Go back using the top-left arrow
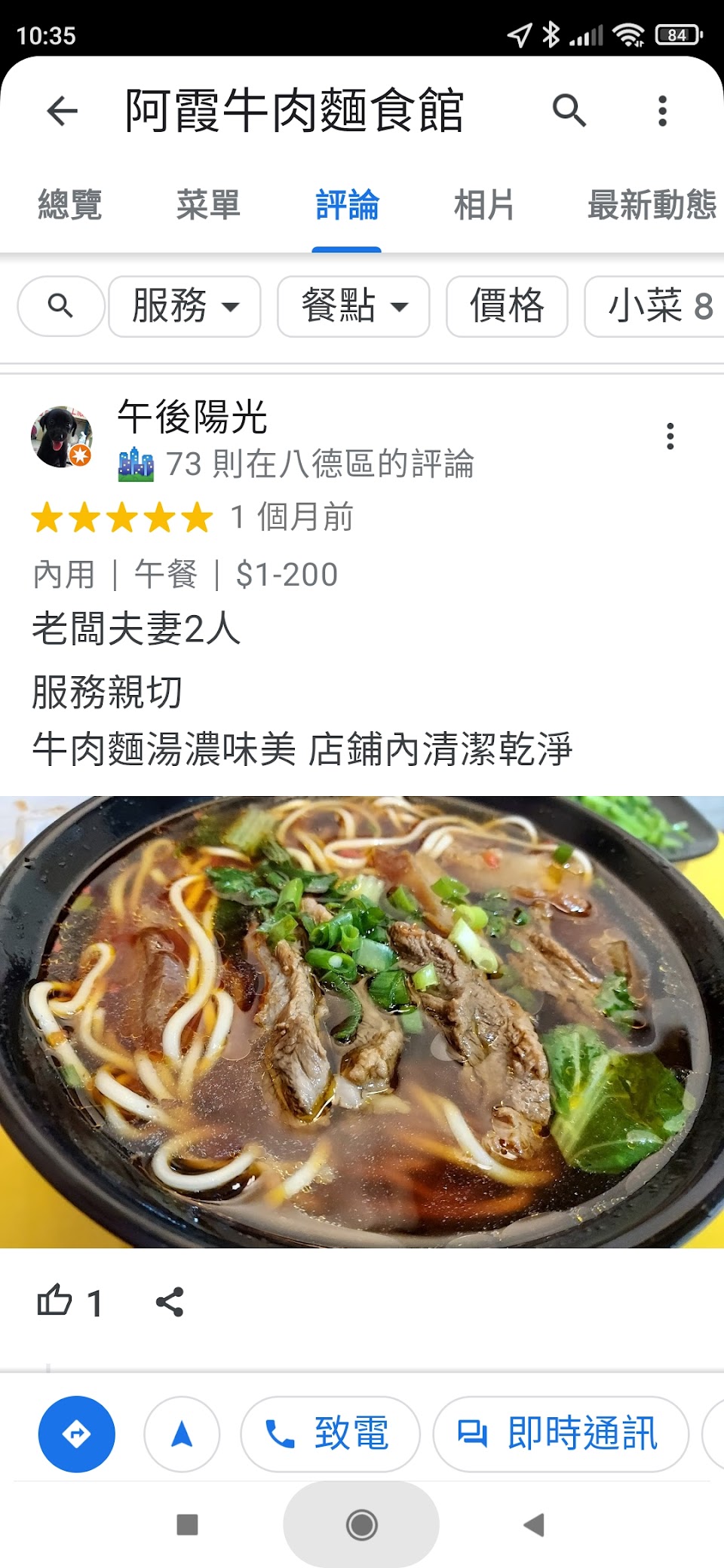The height and width of the screenshot is (1568, 724). (63, 112)
